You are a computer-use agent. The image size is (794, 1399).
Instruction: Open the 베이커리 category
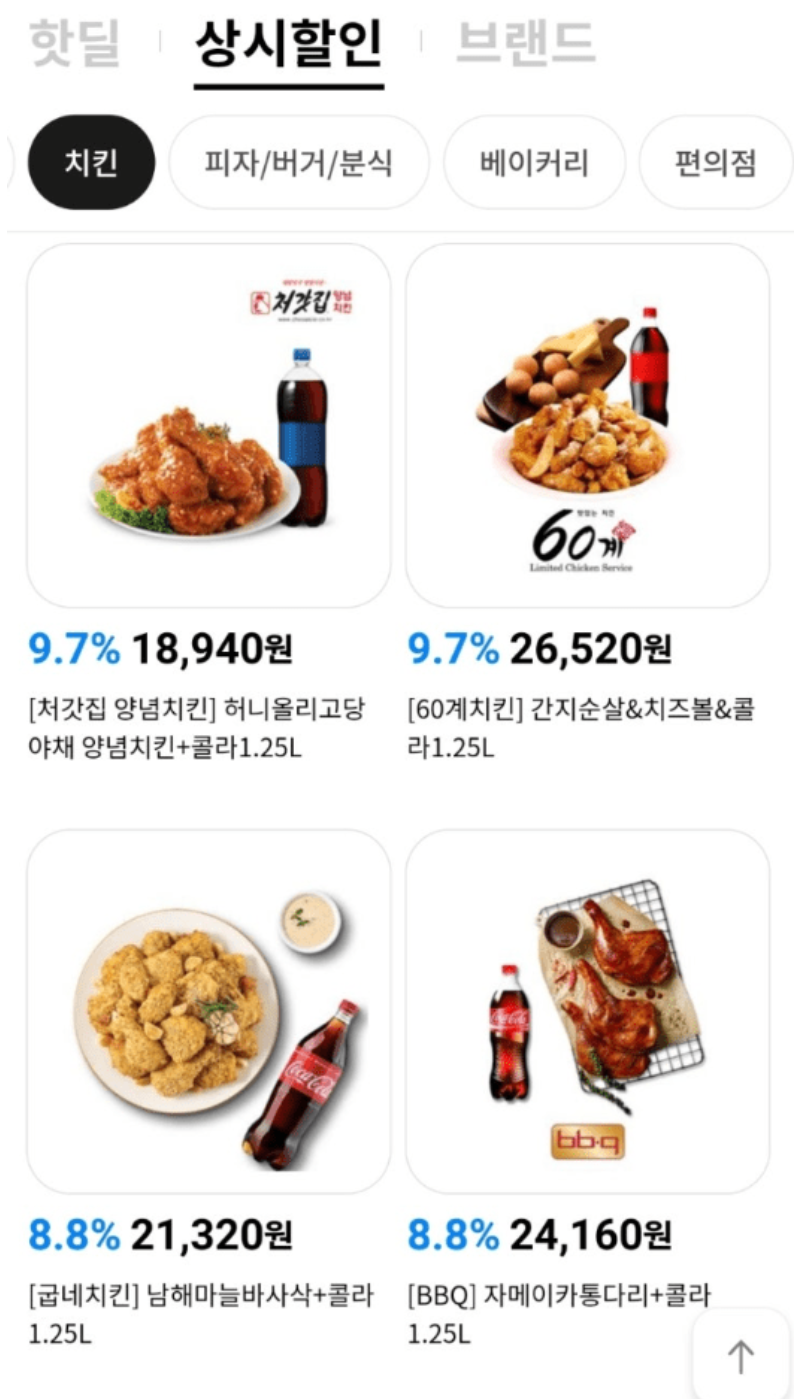pyautogui.click(x=535, y=163)
